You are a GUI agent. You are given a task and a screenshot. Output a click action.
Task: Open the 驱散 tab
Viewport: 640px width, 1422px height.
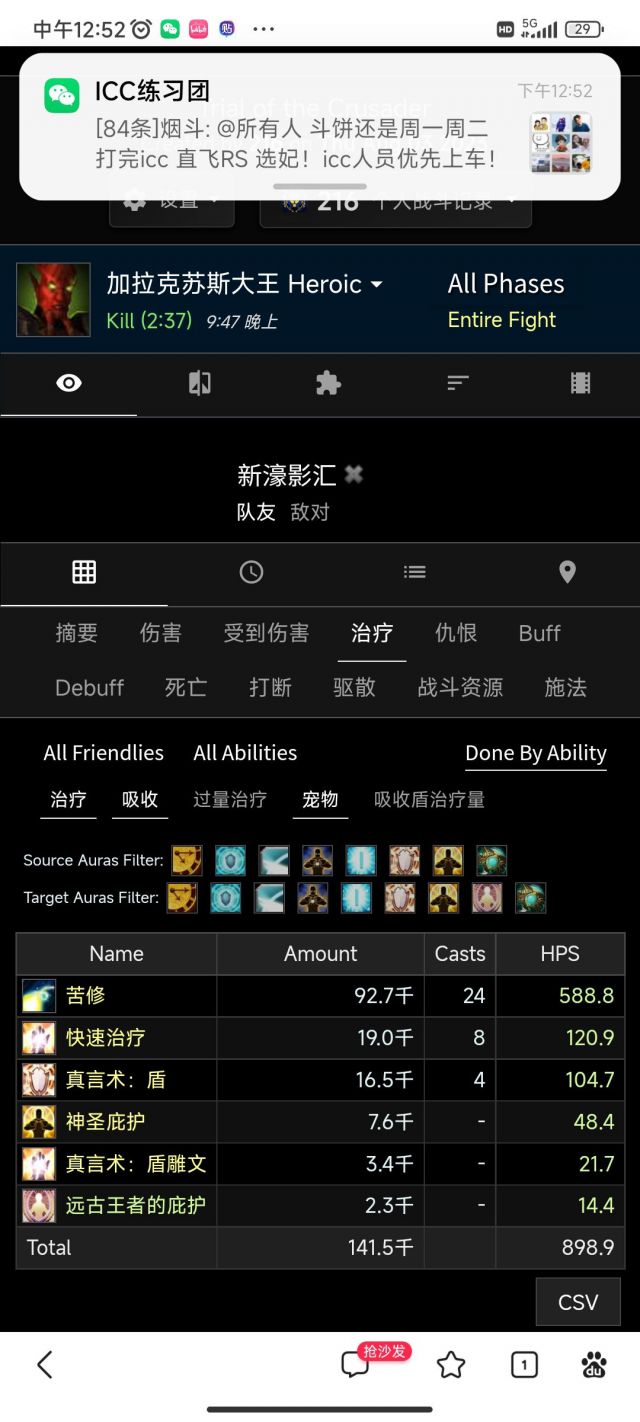(x=354, y=688)
